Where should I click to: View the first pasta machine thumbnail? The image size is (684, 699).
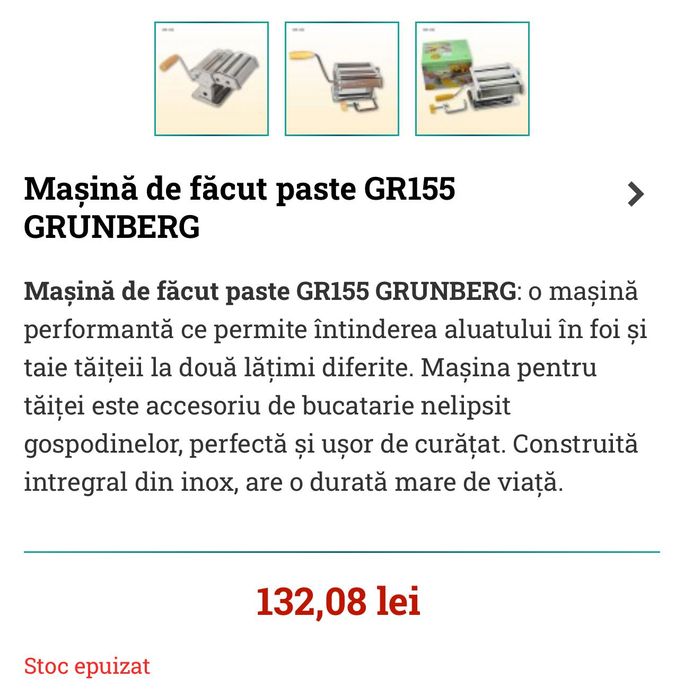click(x=211, y=79)
